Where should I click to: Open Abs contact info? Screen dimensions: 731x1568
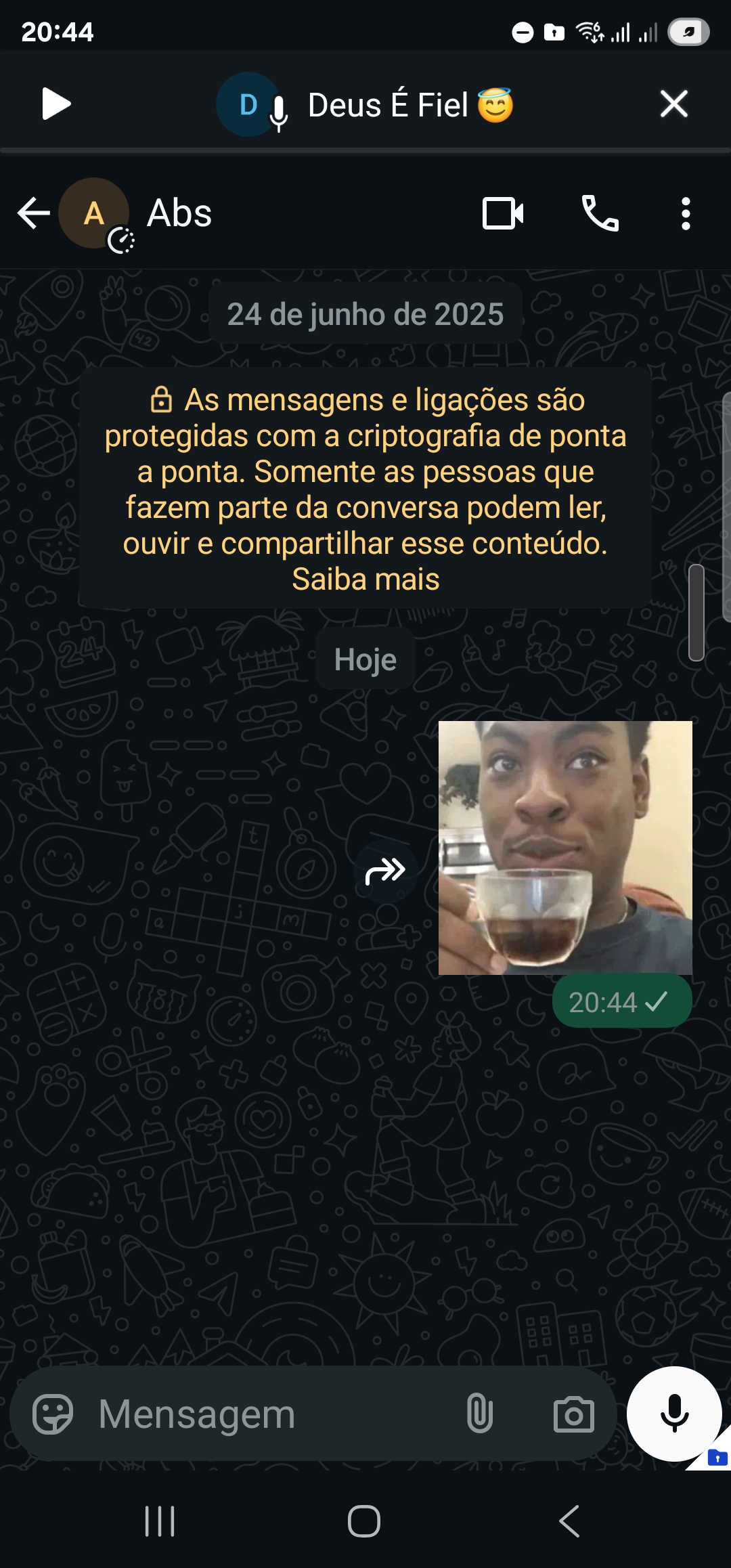click(179, 213)
